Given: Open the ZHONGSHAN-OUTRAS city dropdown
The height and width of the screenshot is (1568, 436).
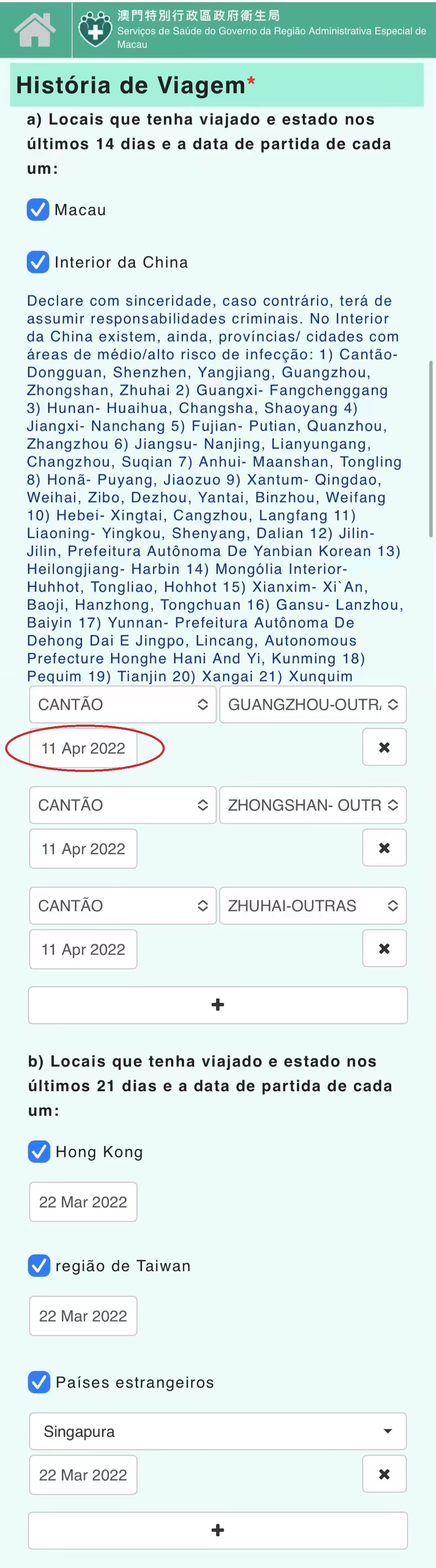Looking at the screenshot, I should pos(312,805).
